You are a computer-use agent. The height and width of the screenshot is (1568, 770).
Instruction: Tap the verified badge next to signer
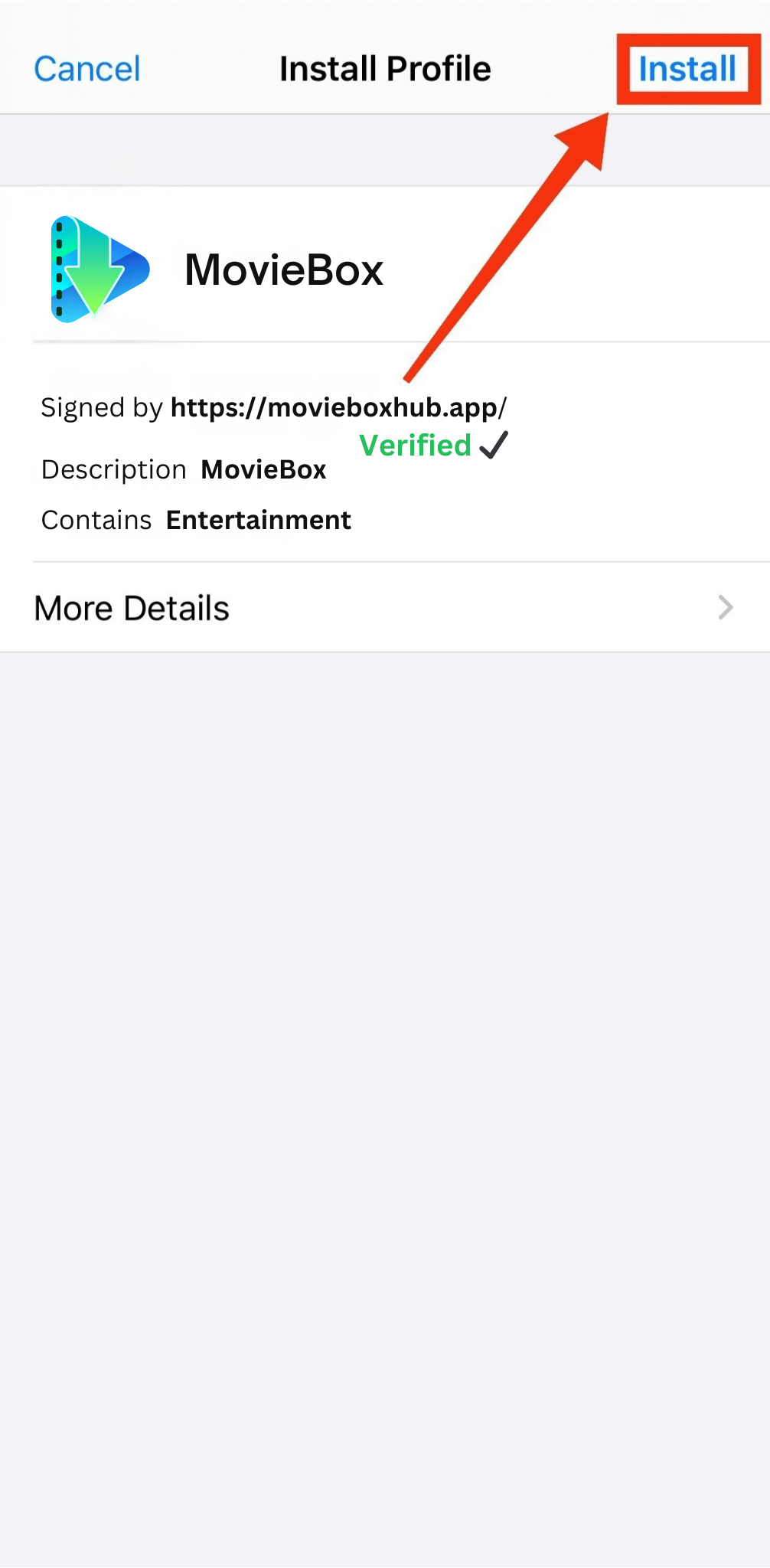coord(494,444)
